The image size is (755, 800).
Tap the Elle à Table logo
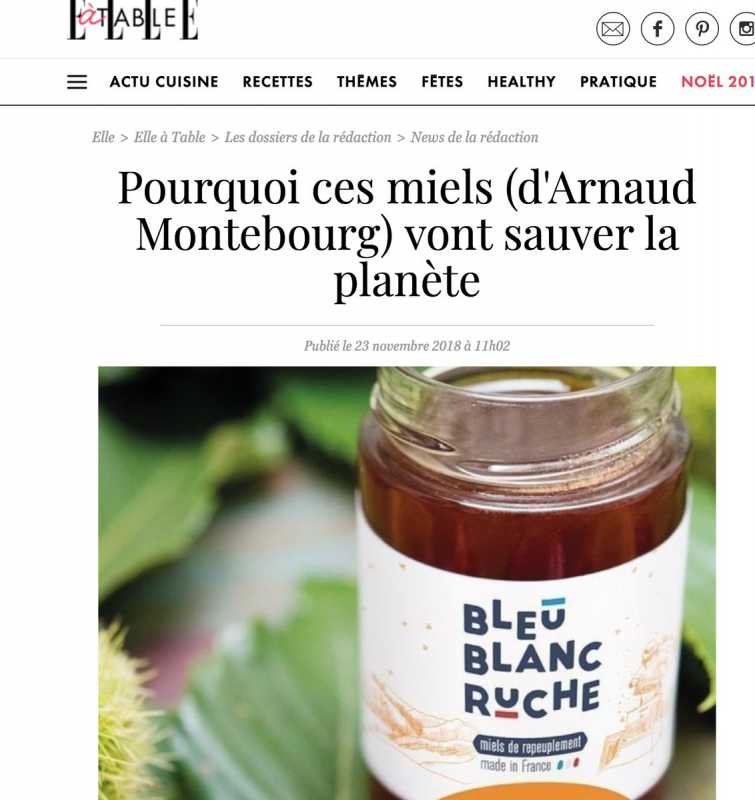point(133,20)
